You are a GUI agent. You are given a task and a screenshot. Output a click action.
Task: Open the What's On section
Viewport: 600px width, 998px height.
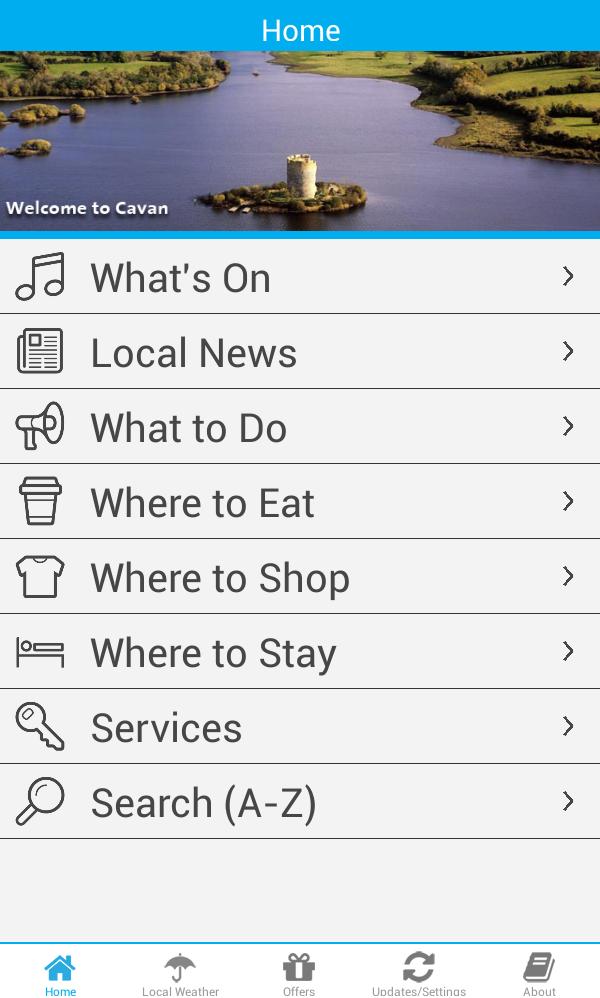[x=300, y=277]
